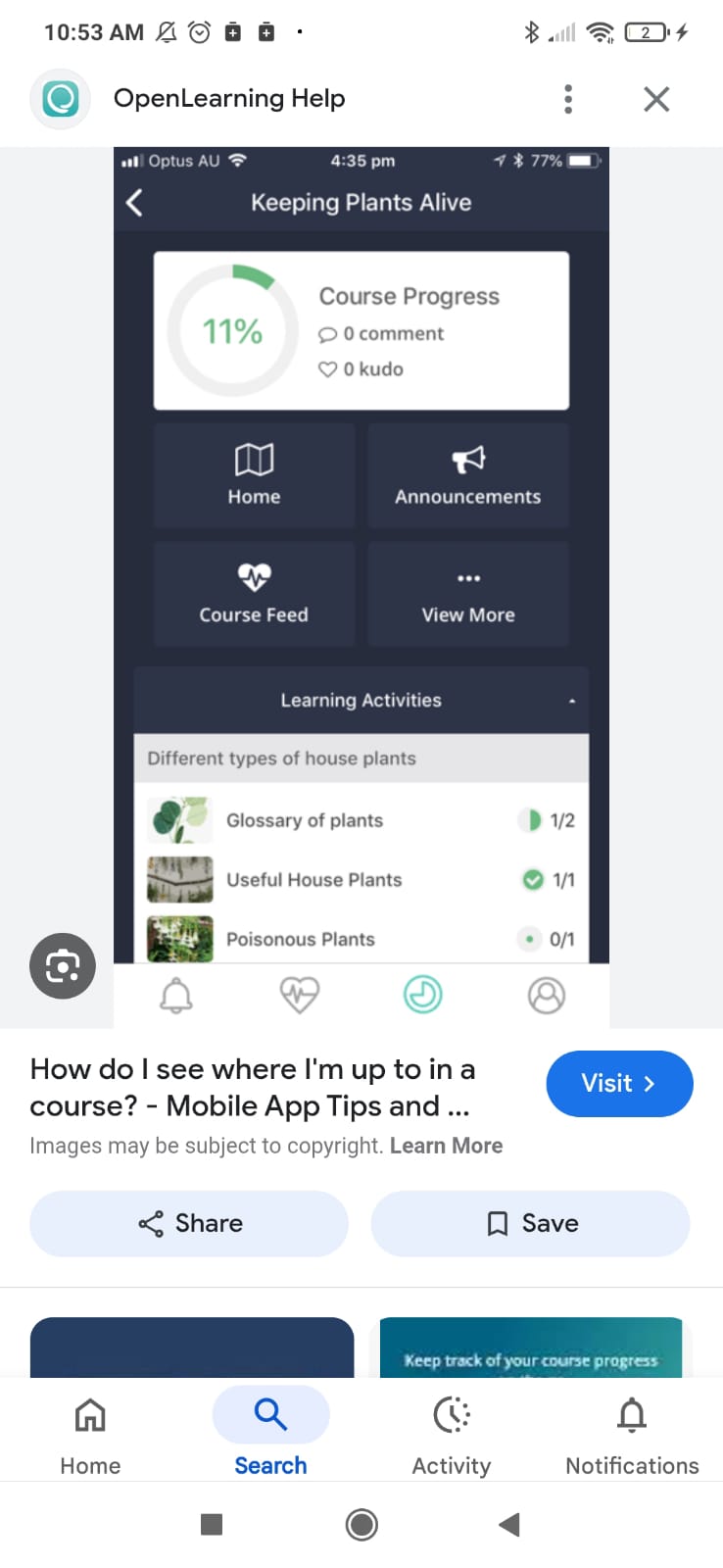Open related course progress image
723x1568 pixels.
(531, 1347)
